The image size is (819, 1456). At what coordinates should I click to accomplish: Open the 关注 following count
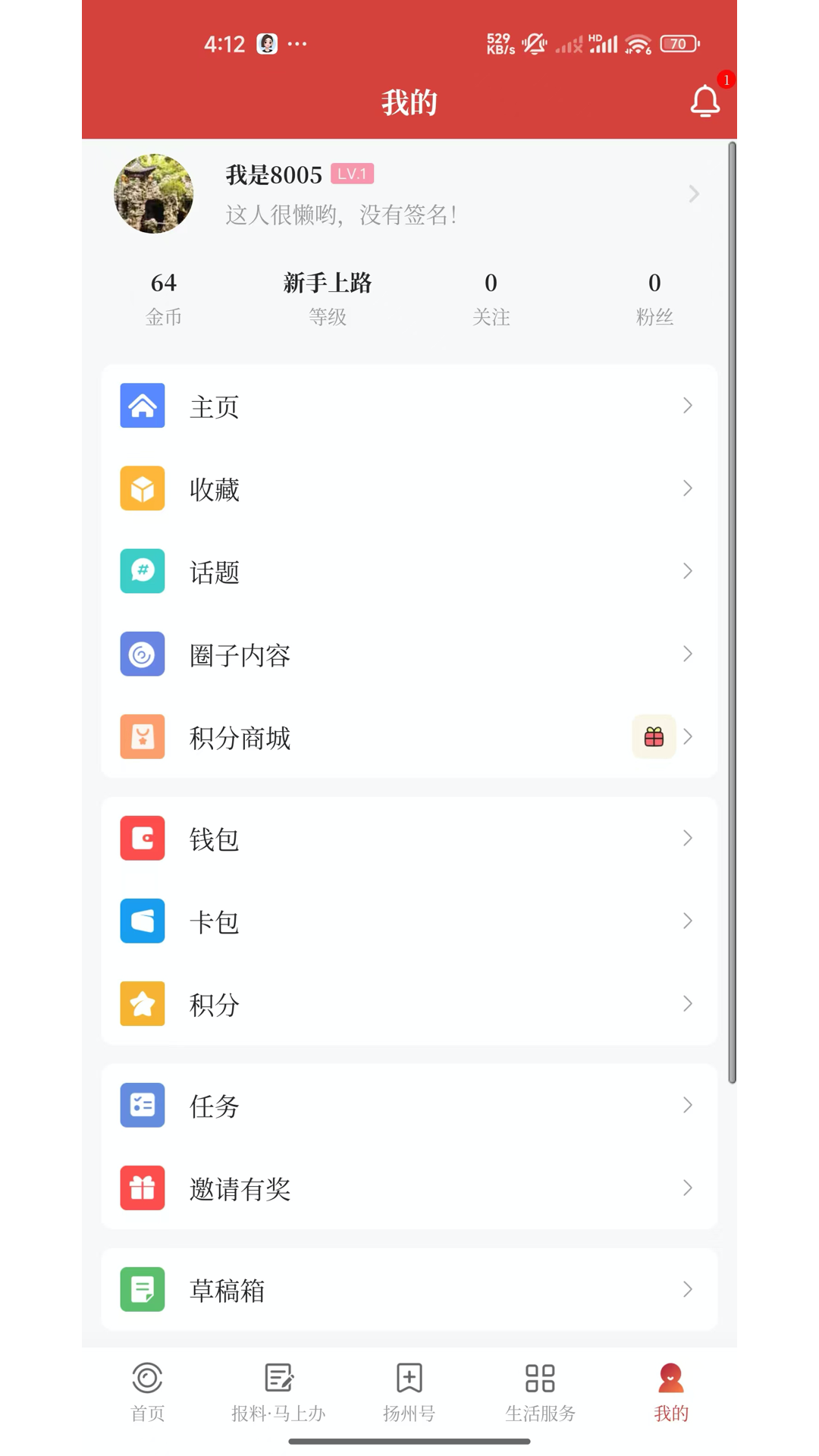[491, 298]
